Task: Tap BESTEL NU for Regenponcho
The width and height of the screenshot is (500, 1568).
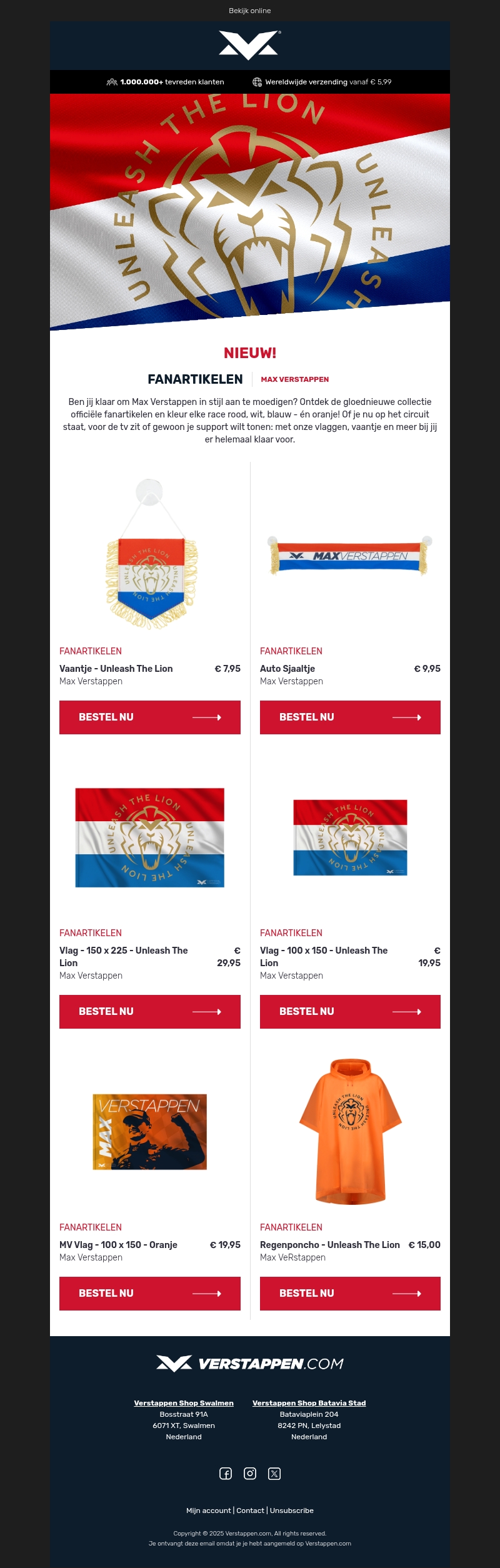Action: click(350, 1293)
